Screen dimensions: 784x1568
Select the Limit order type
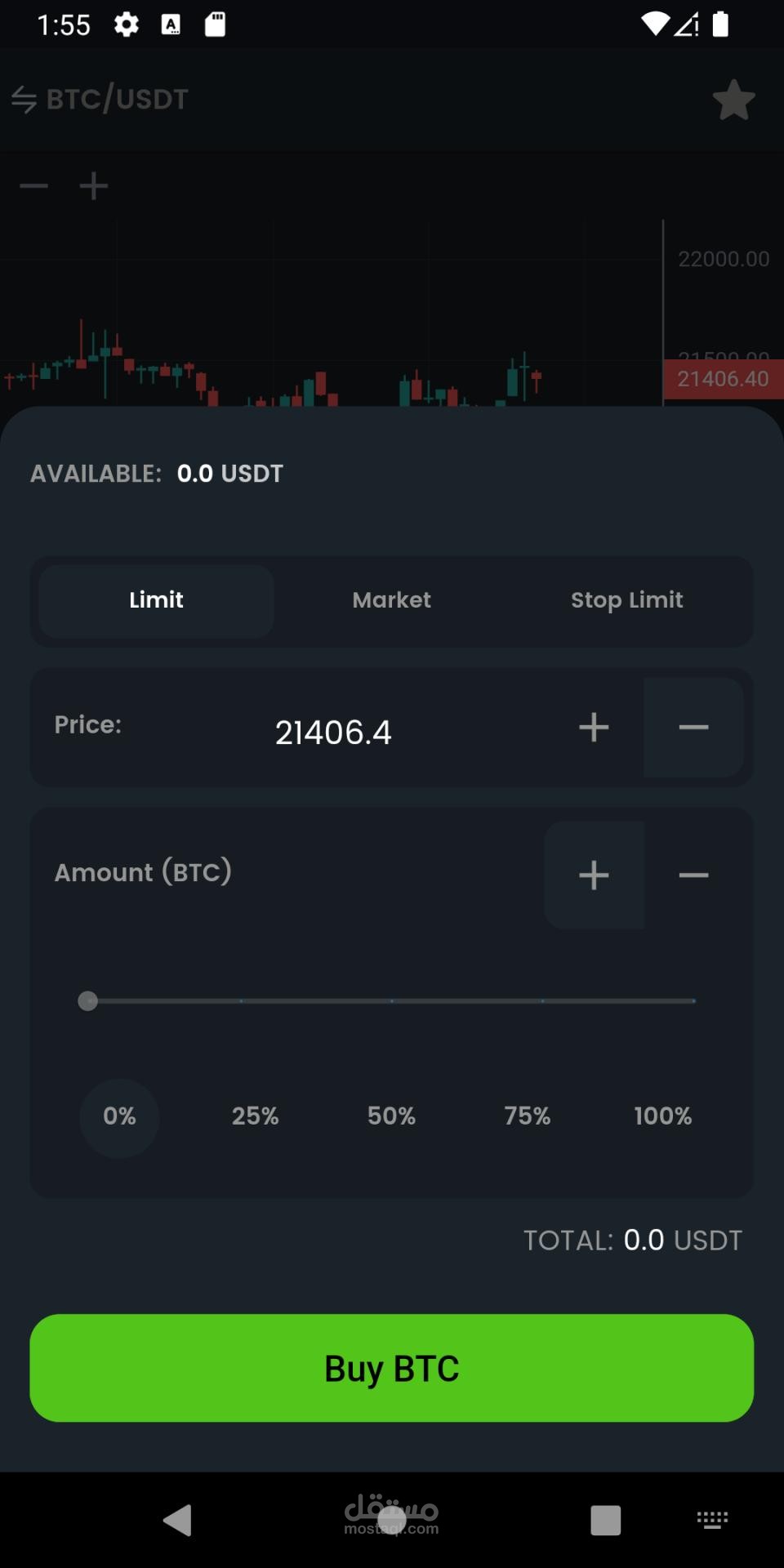pyautogui.click(x=156, y=600)
